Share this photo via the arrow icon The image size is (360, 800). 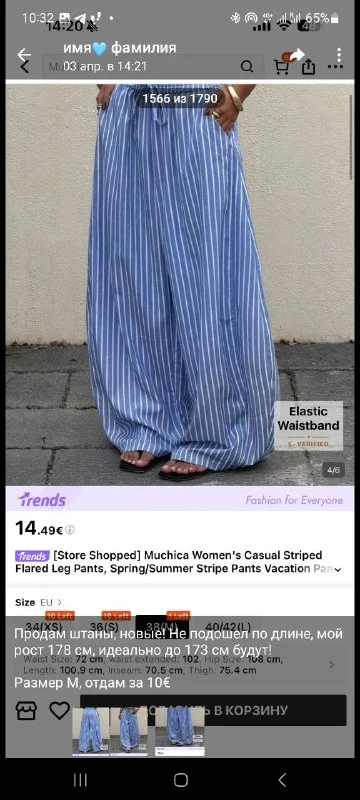click(x=297, y=54)
